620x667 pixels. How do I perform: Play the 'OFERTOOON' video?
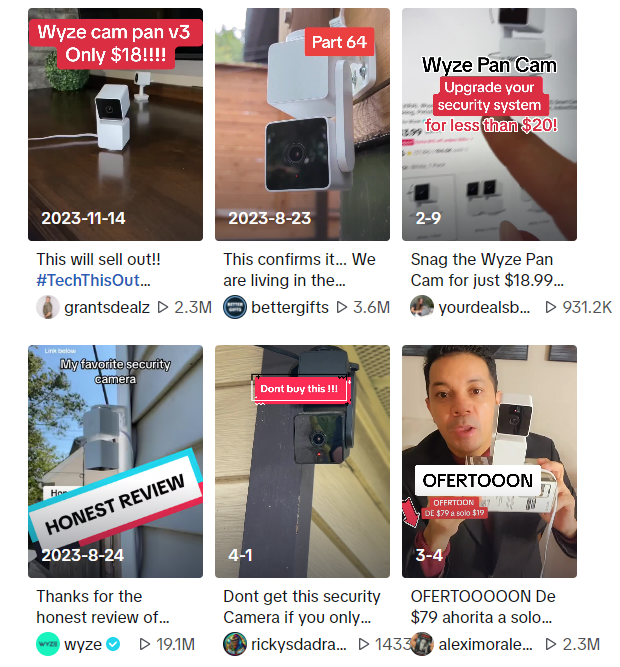point(489,462)
